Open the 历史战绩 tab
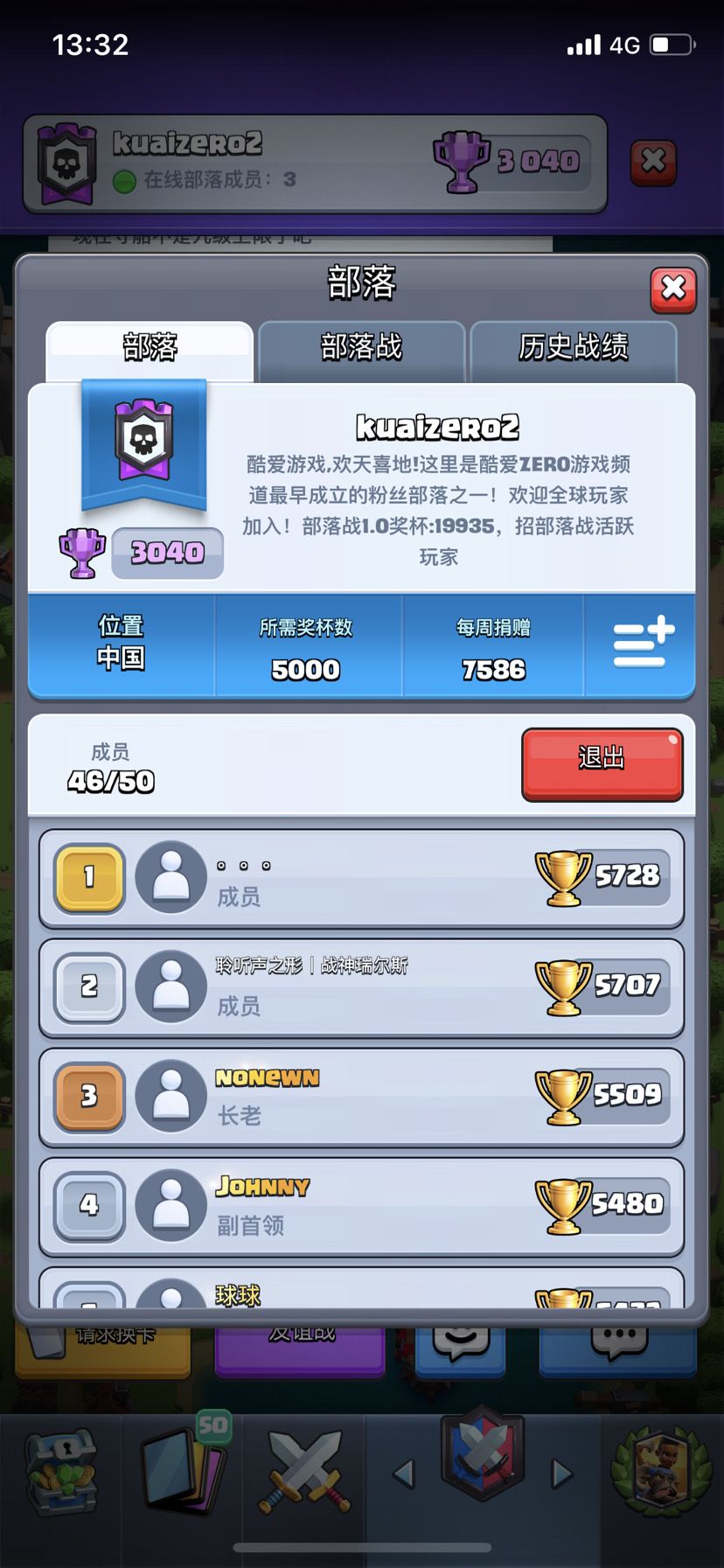This screenshot has width=724, height=1568. (x=574, y=347)
